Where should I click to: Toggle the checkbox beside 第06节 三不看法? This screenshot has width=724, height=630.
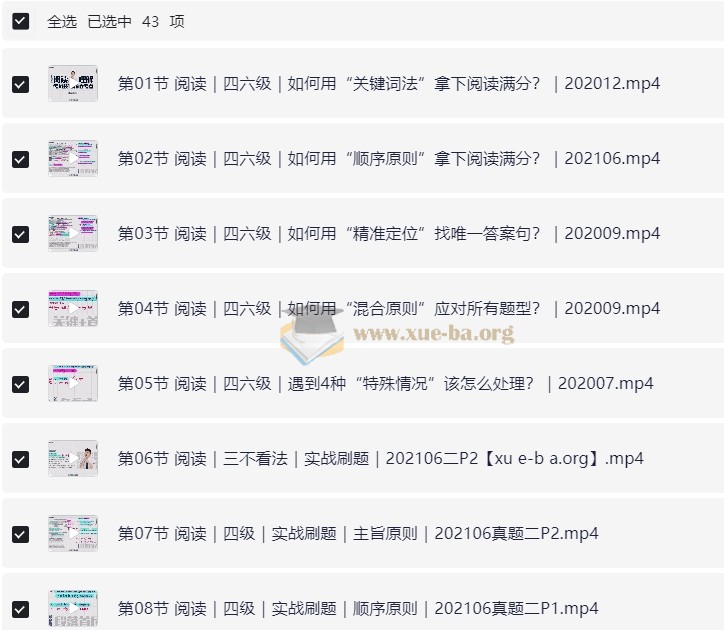[x=20, y=459]
